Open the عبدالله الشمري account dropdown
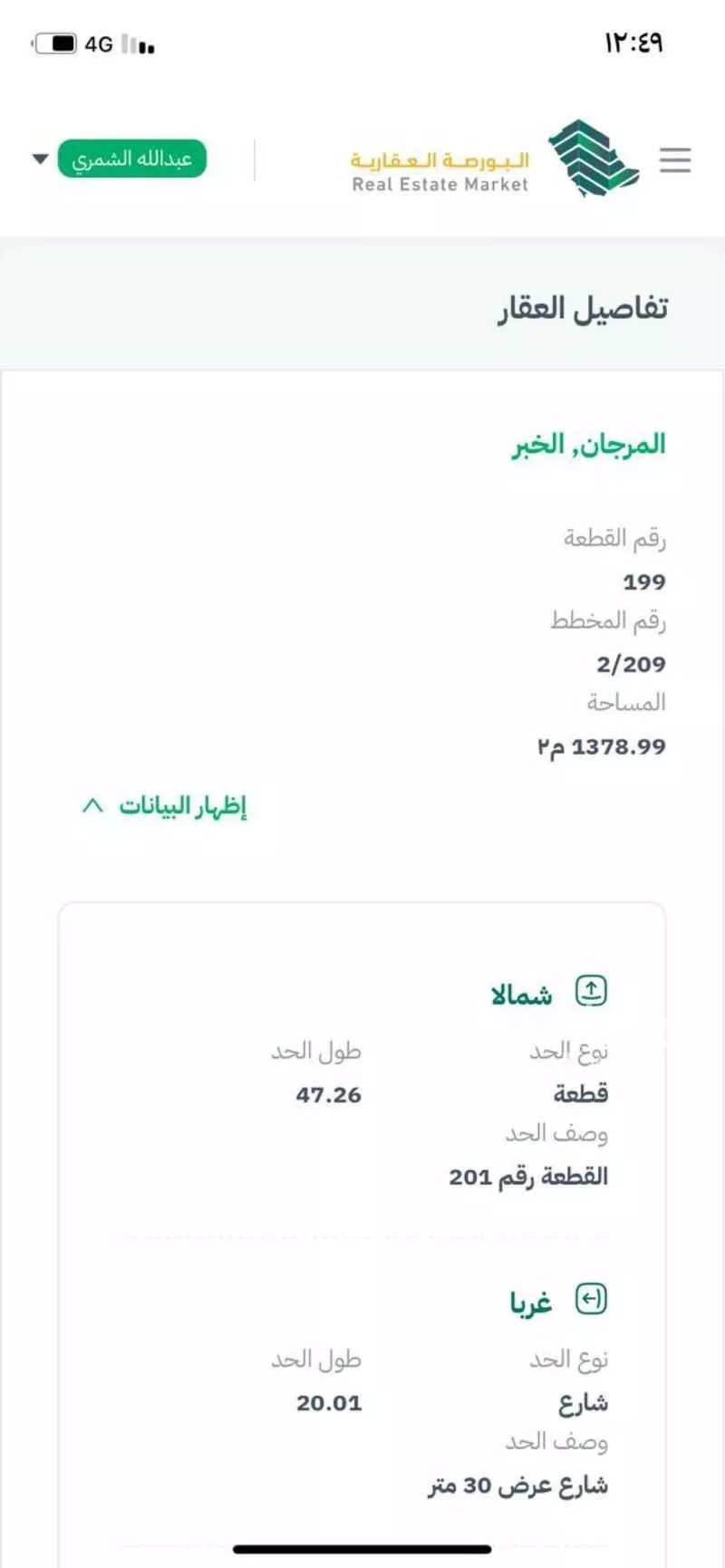The height and width of the screenshot is (1568, 725). (x=132, y=158)
